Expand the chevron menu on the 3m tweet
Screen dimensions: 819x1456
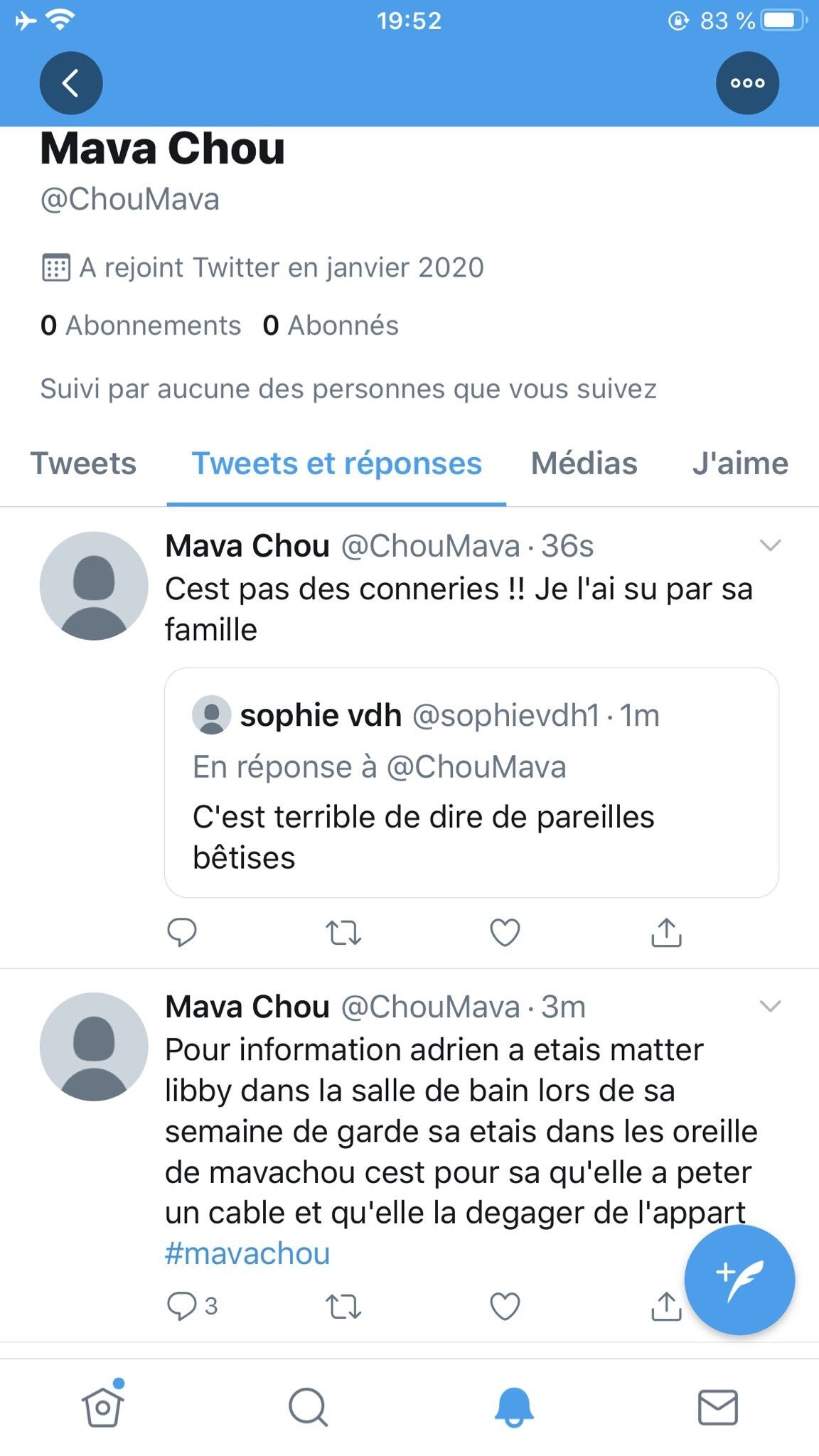[770, 1007]
